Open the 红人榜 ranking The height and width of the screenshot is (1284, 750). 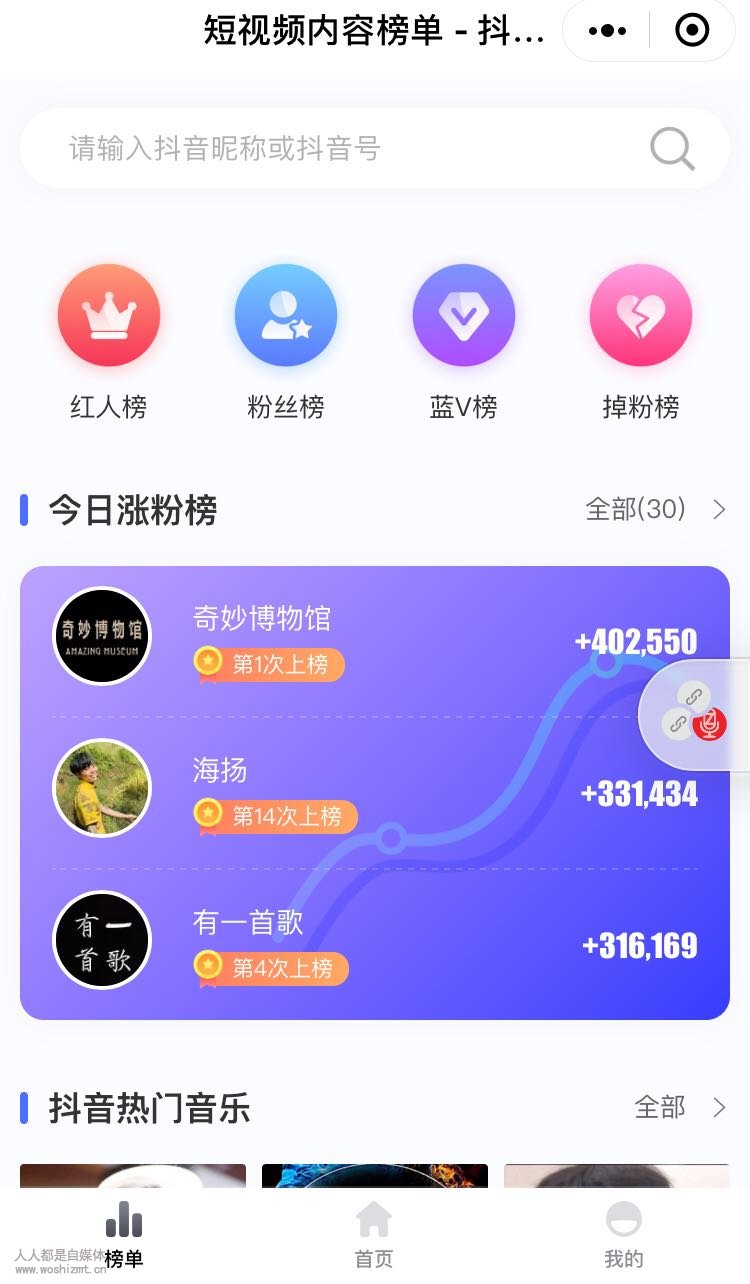[108, 342]
